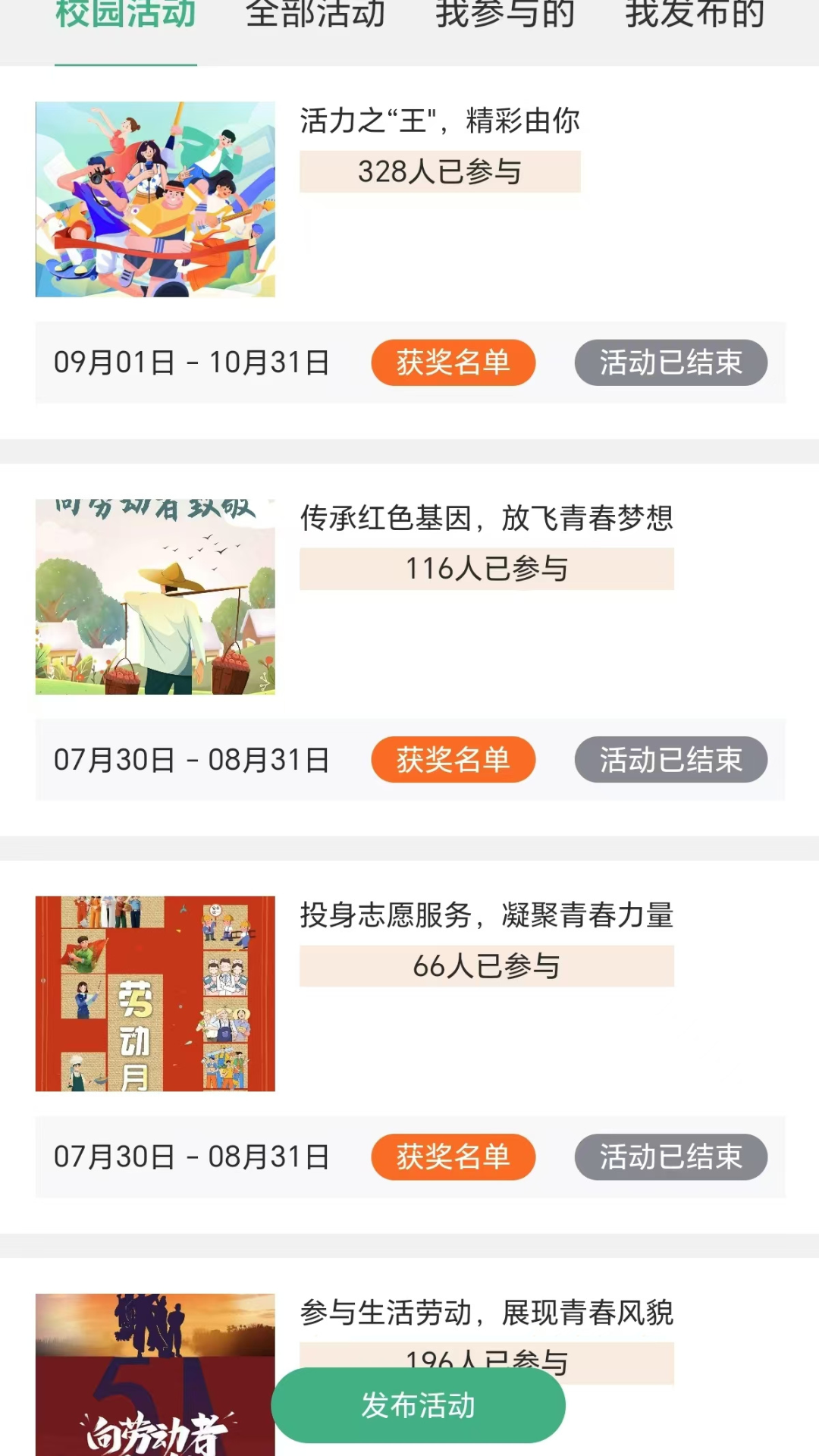Switch to the 全部活动 tab
Screen dimensions: 819x1456
point(318,17)
